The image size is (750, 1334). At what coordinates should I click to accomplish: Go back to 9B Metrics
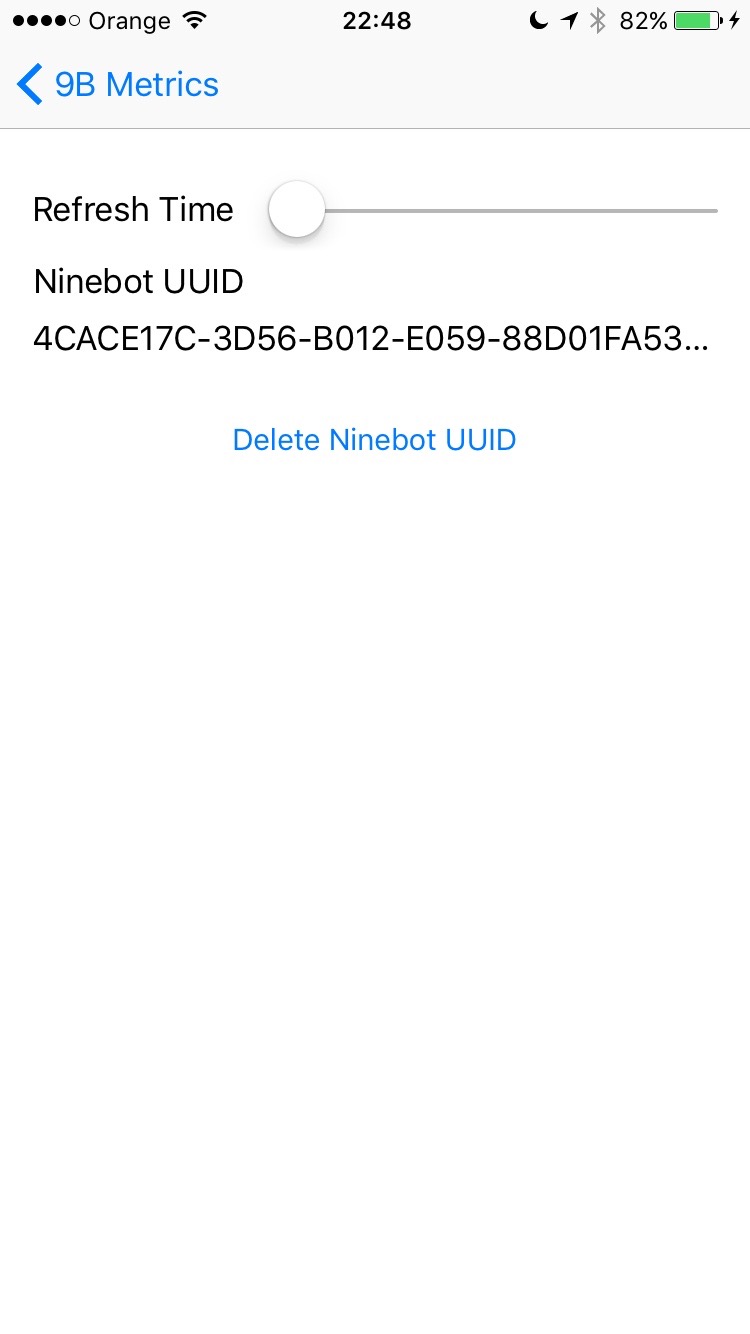tap(118, 85)
